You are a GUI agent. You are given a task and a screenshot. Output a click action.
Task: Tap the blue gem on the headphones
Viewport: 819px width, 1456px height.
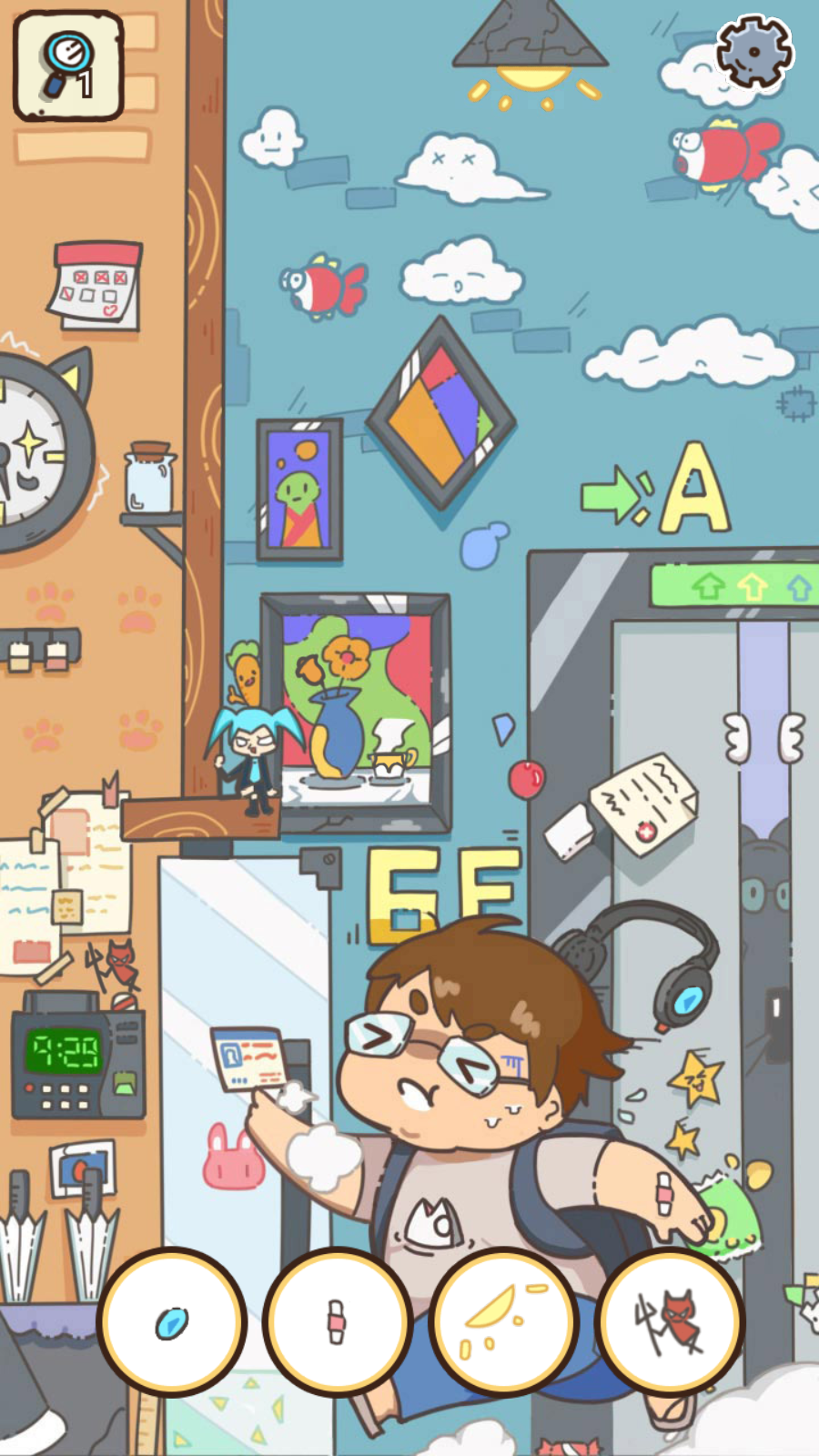[688, 1002]
